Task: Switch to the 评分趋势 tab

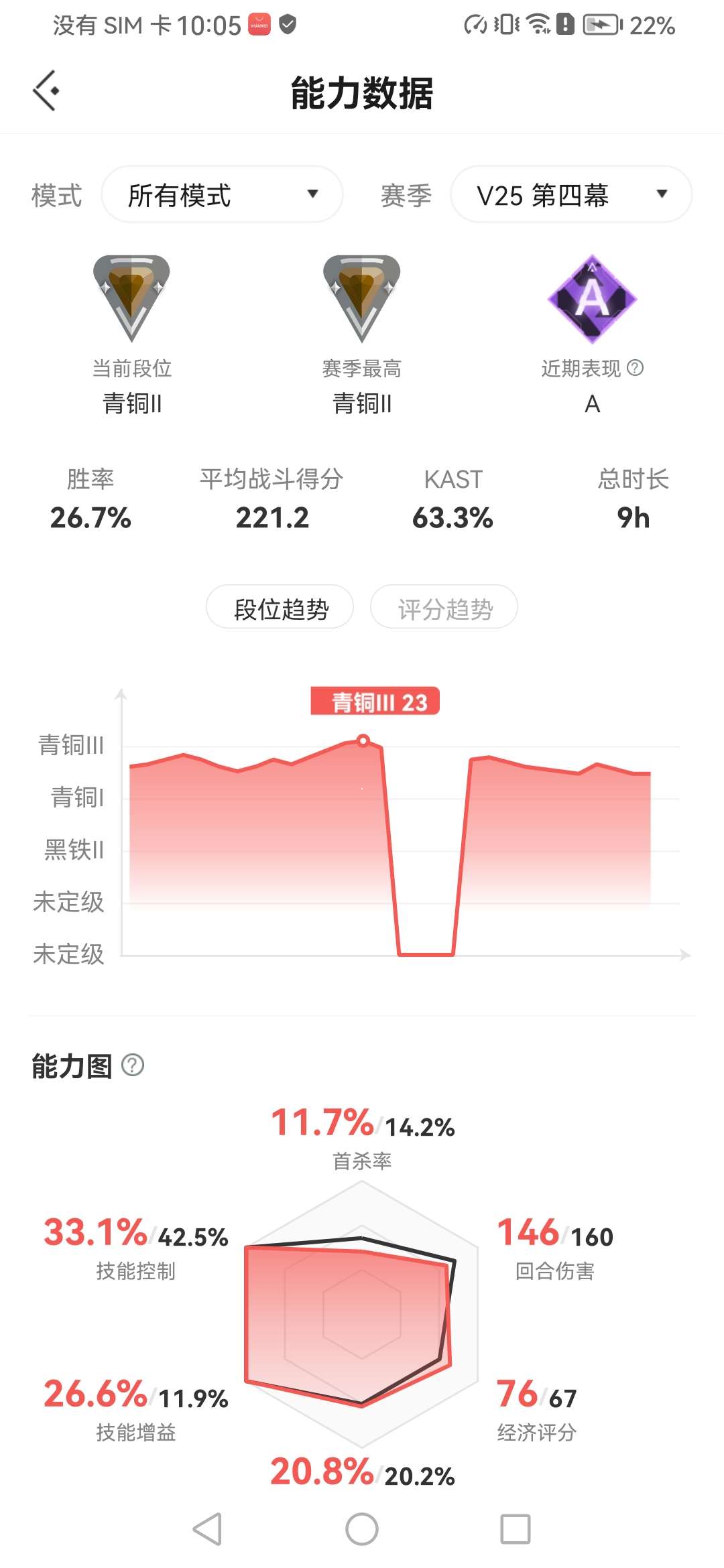Action: [444, 607]
